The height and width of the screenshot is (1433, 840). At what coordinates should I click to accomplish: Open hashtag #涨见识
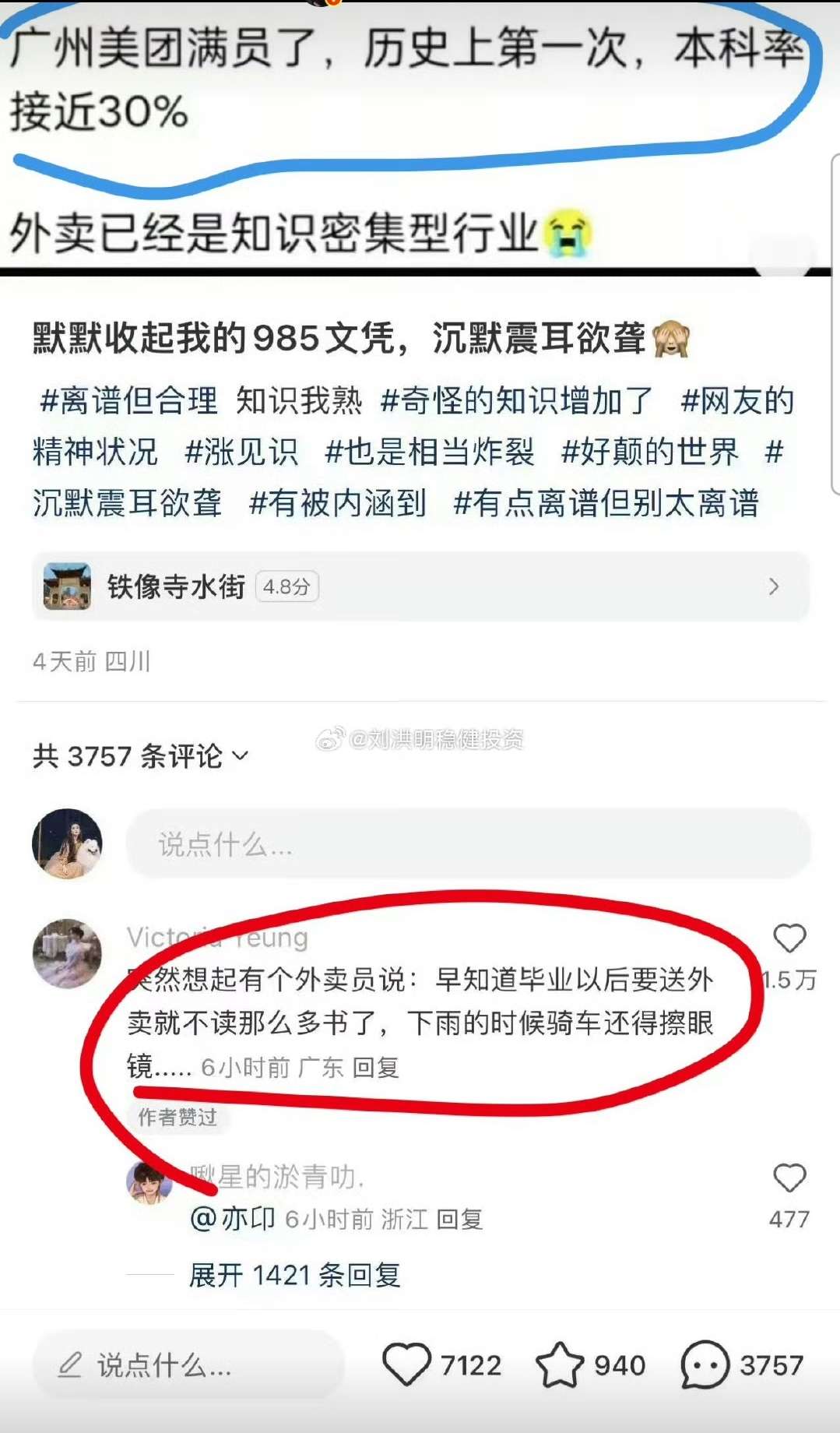pyautogui.click(x=241, y=452)
